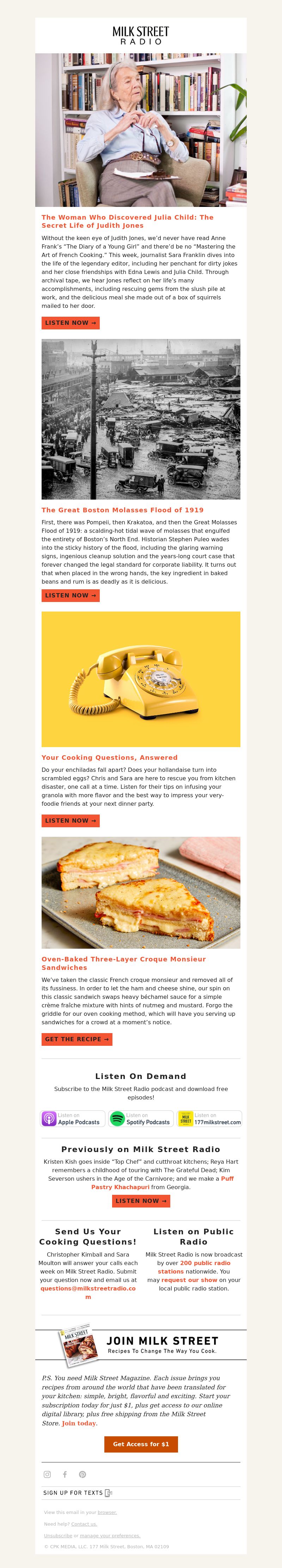Open the croque monsieur sandwich photo
Viewport: 282px width, 1568px height.
(x=140, y=892)
